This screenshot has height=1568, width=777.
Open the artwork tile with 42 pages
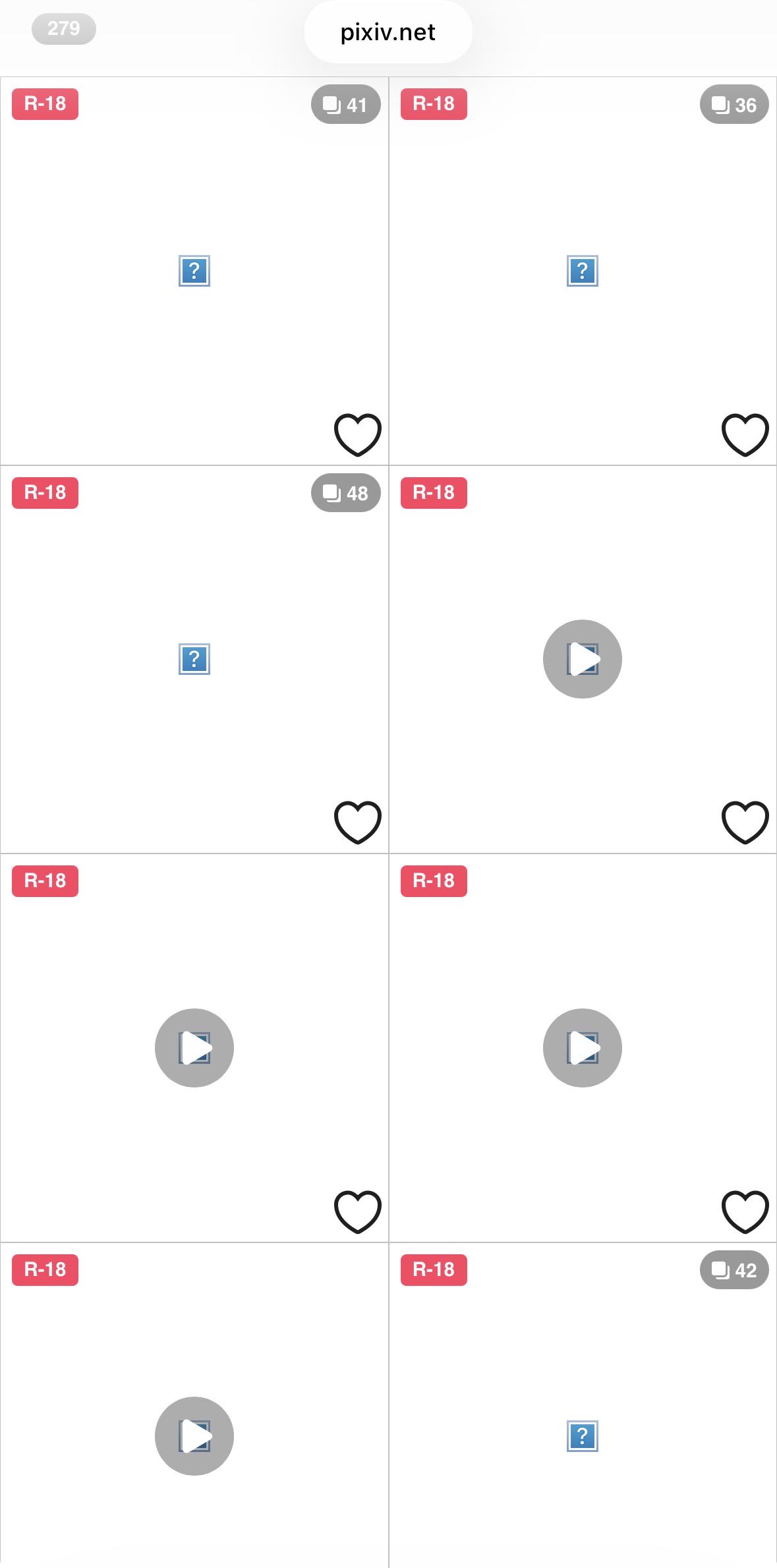(x=582, y=1436)
